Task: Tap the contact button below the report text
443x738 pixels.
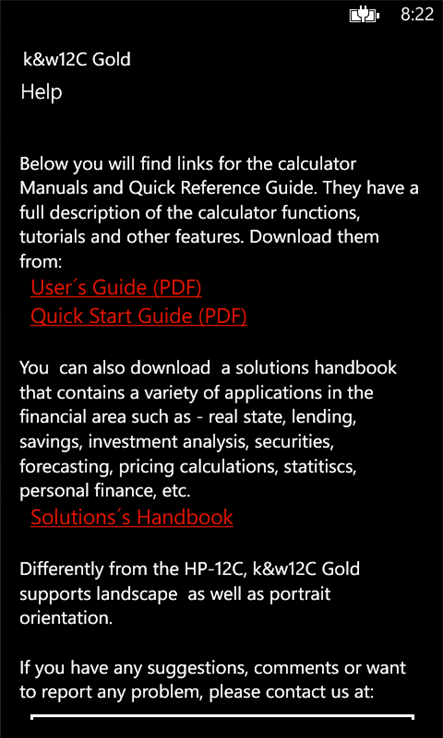Action: [x=222, y=726]
